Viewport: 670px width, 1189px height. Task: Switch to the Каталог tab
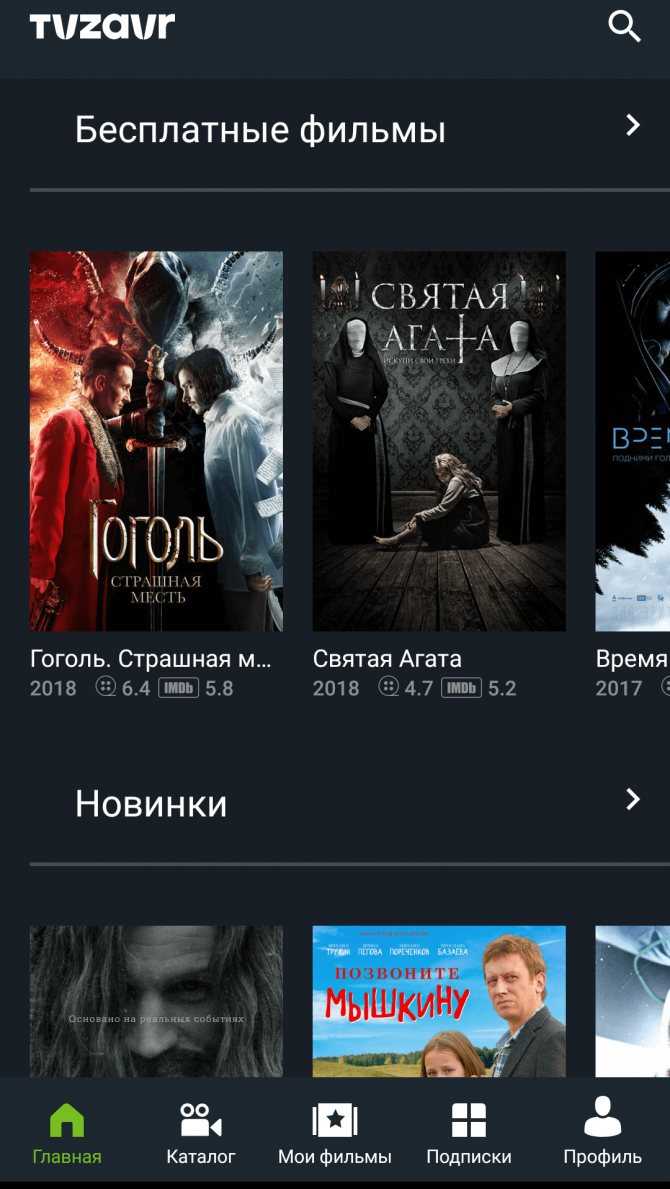pos(201,1133)
